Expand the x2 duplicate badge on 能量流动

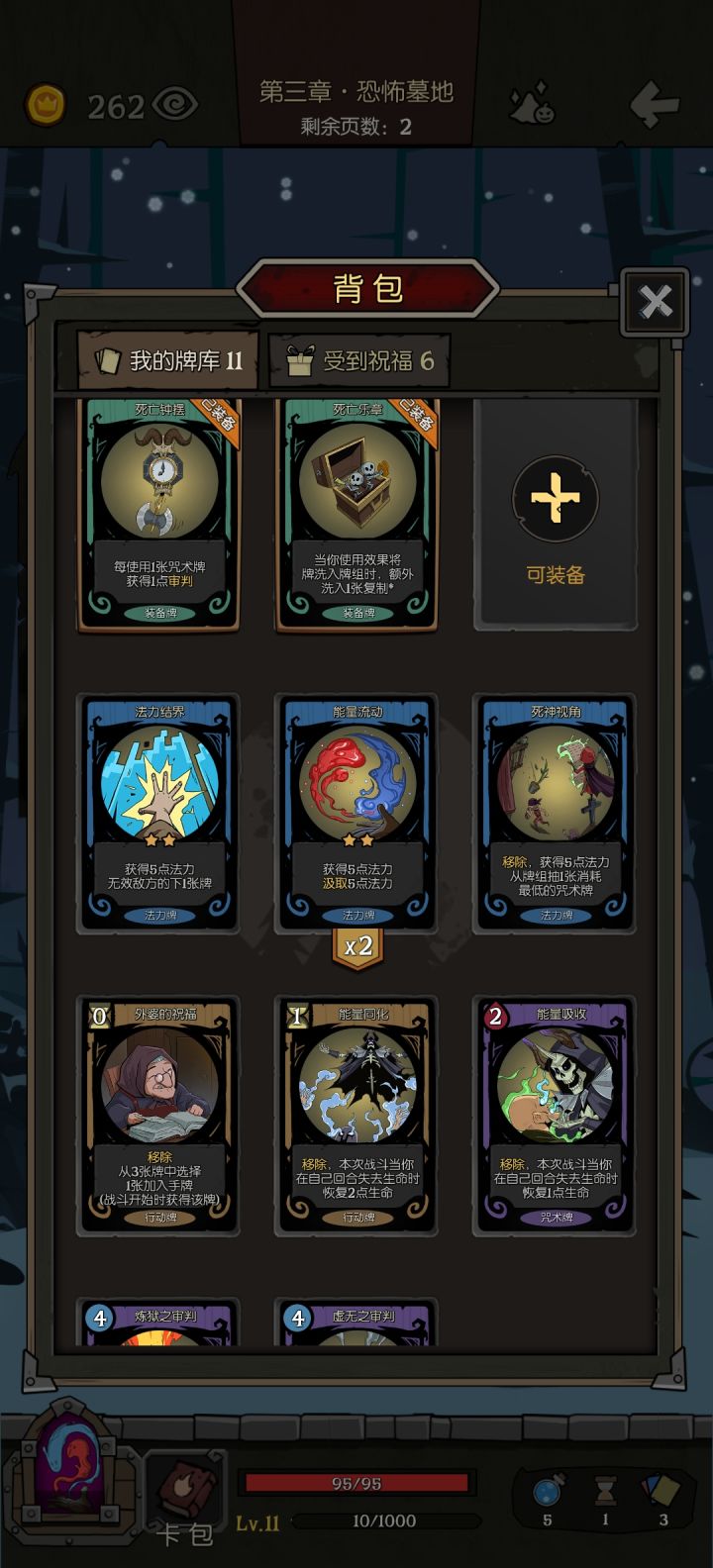357,946
